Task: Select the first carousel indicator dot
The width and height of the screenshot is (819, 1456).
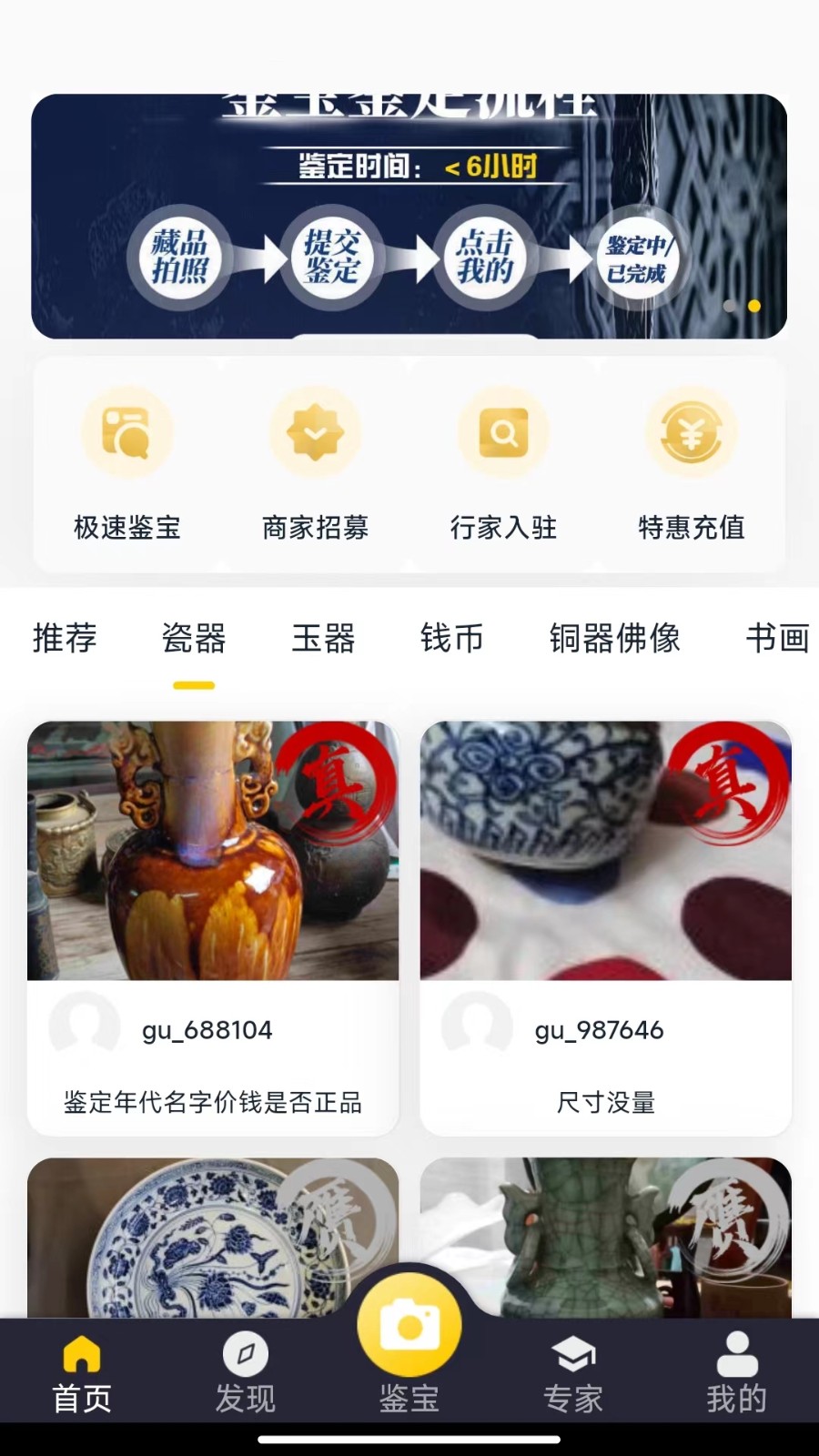Action: pos(728,307)
